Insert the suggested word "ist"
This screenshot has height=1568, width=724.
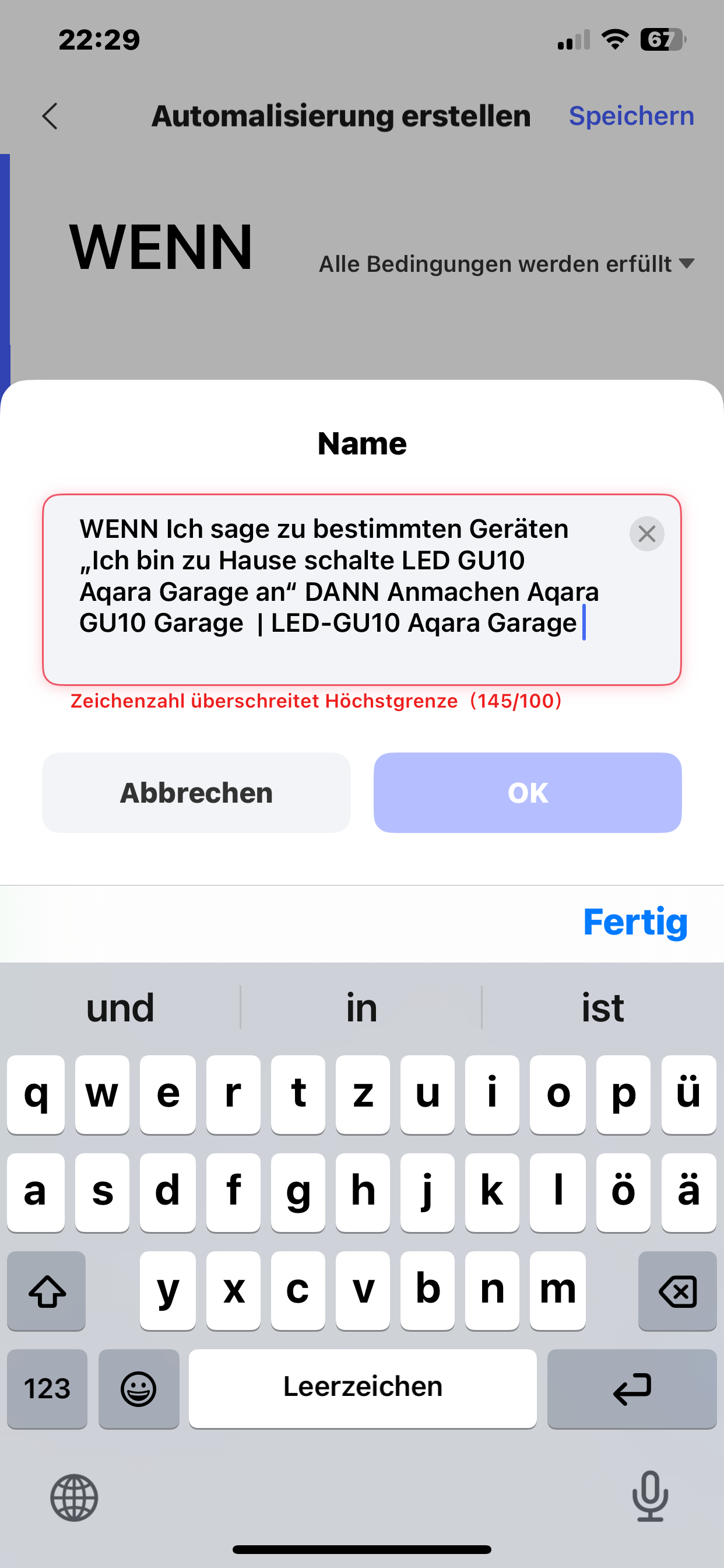[x=602, y=1007]
